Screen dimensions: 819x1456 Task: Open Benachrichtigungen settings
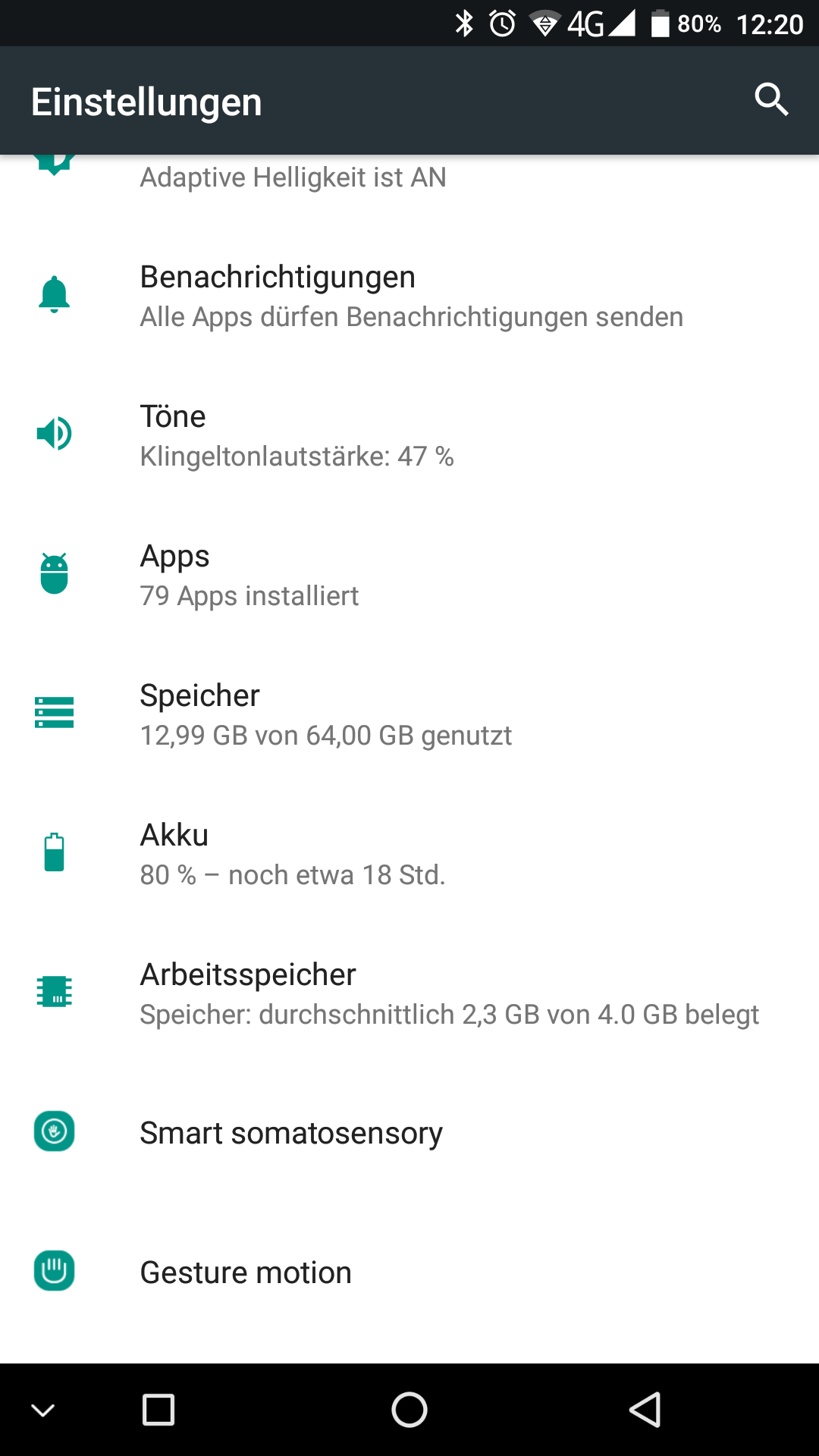(409, 296)
